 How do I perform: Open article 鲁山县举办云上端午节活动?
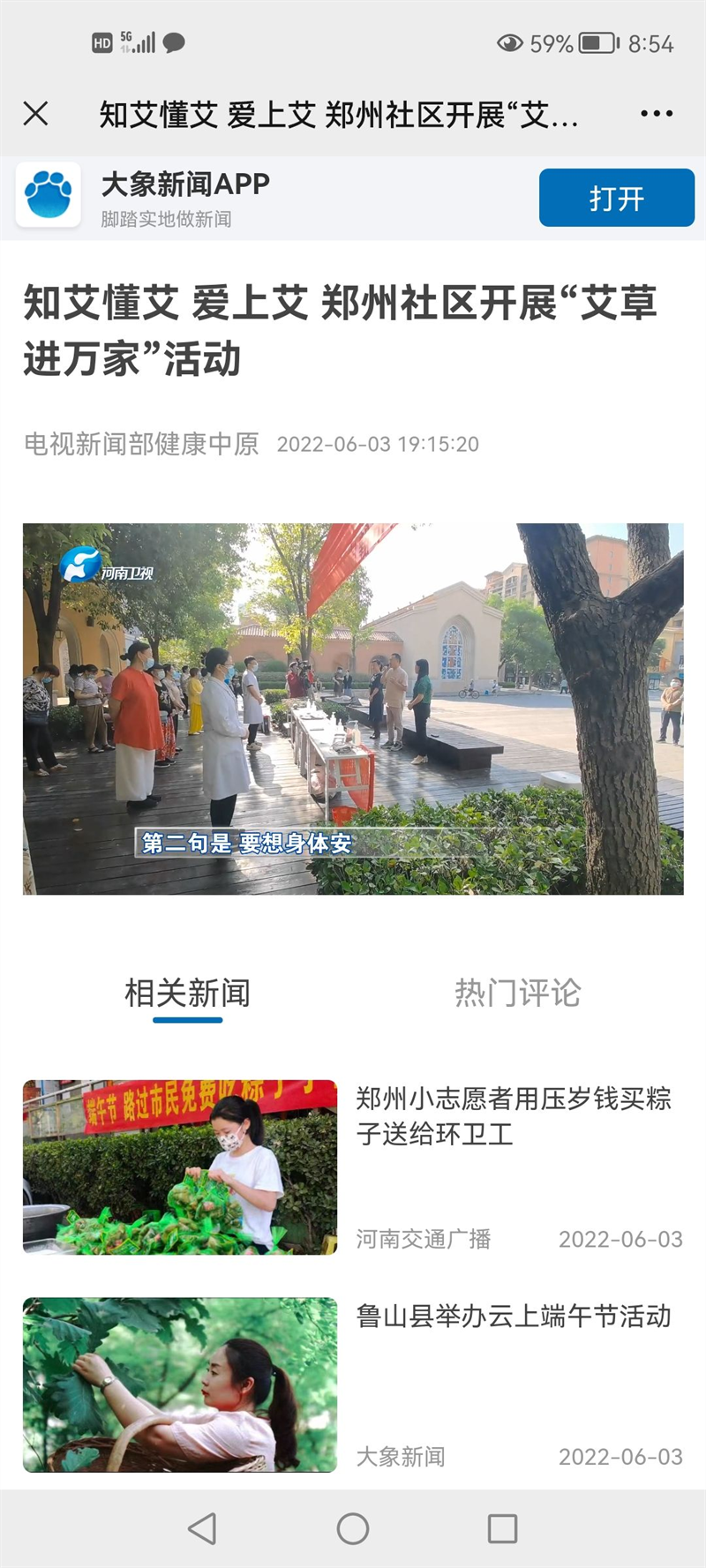pyautogui.click(x=514, y=1317)
